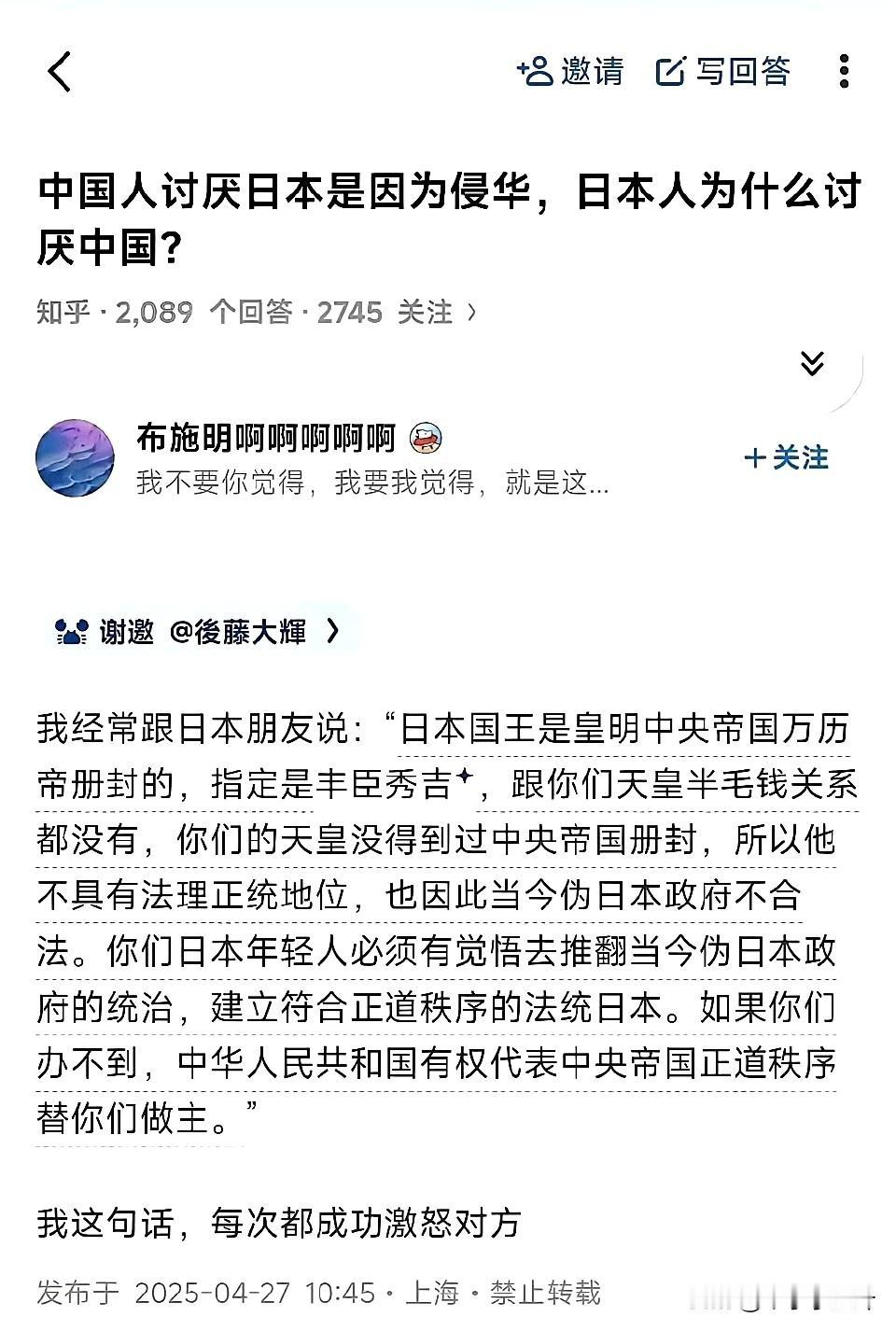Tap the emoji badge beside the username
This screenshot has width=896, height=1331.
pos(427,437)
